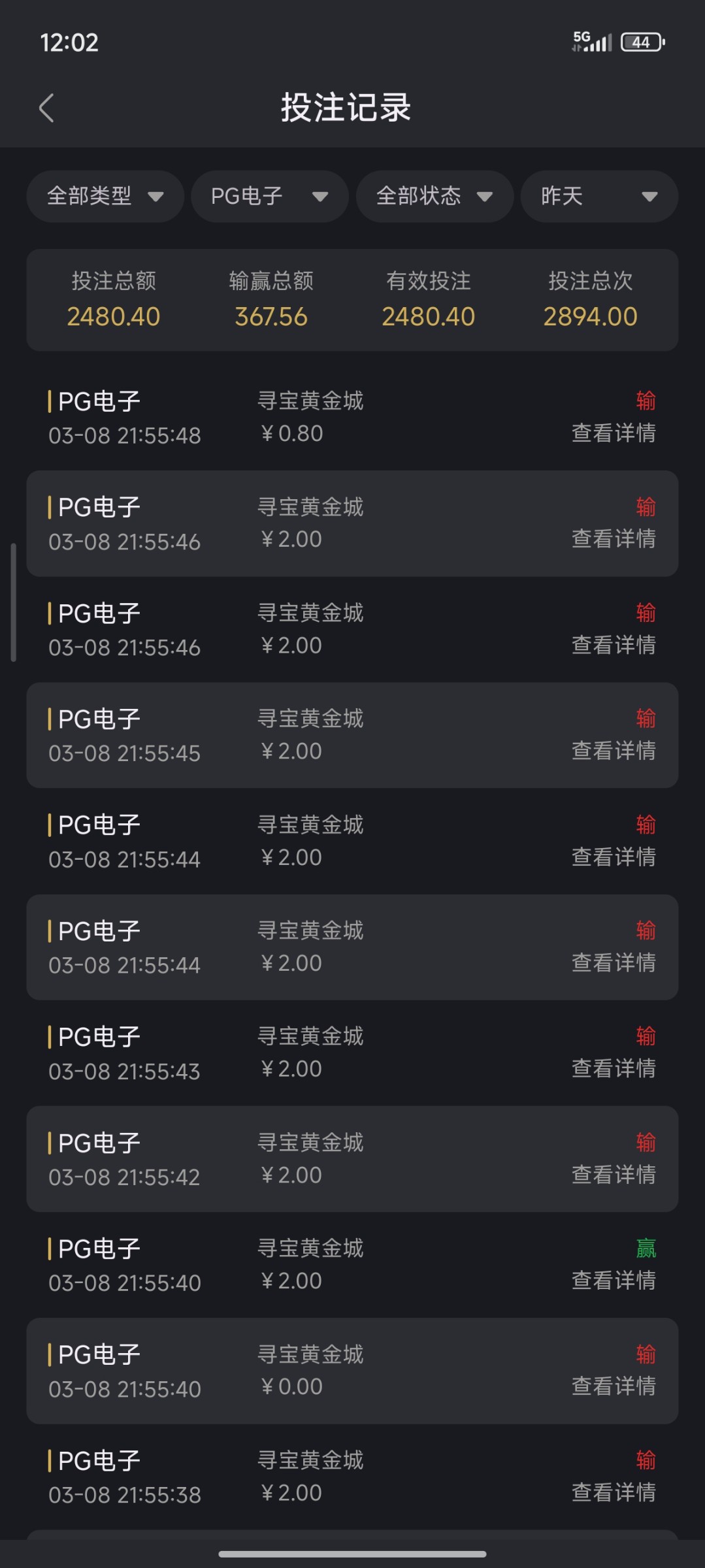Tap the 寻宝黄金城 game name on top record
Viewport: 705px width, 1568px height.
311,401
